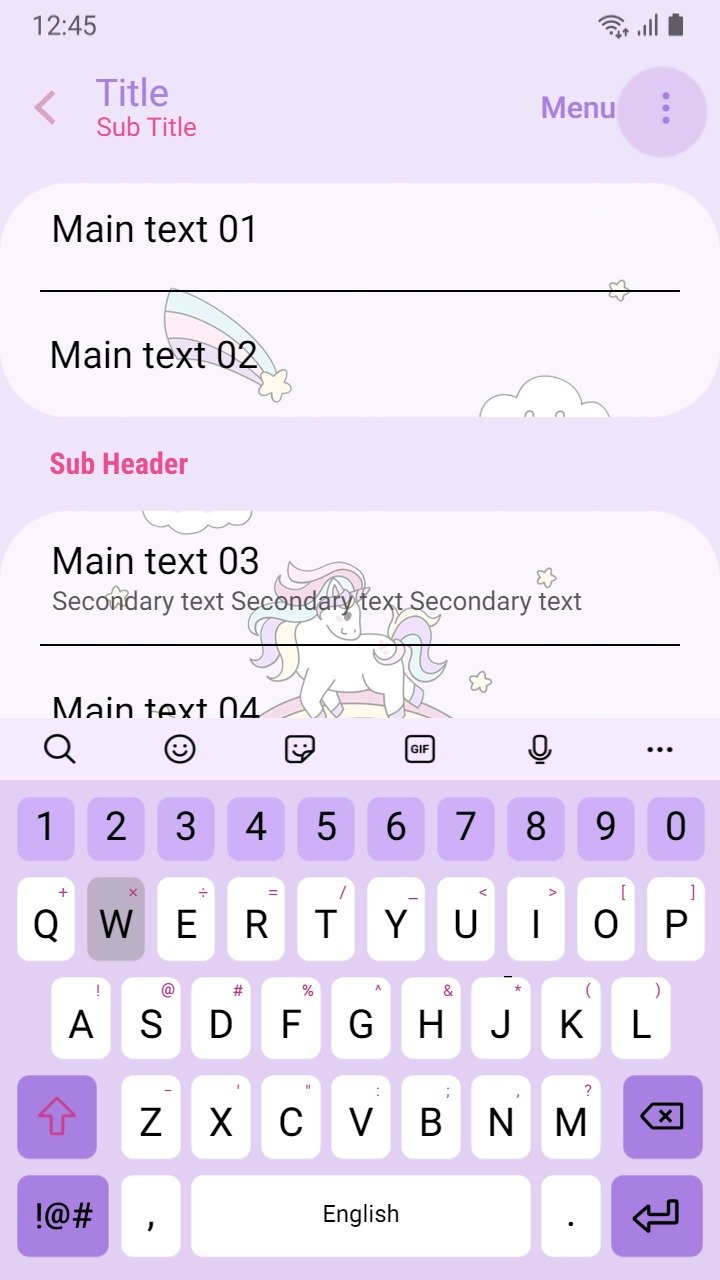Expand more keyboard toolbar options
Screen dimensions: 720x1280
point(660,748)
